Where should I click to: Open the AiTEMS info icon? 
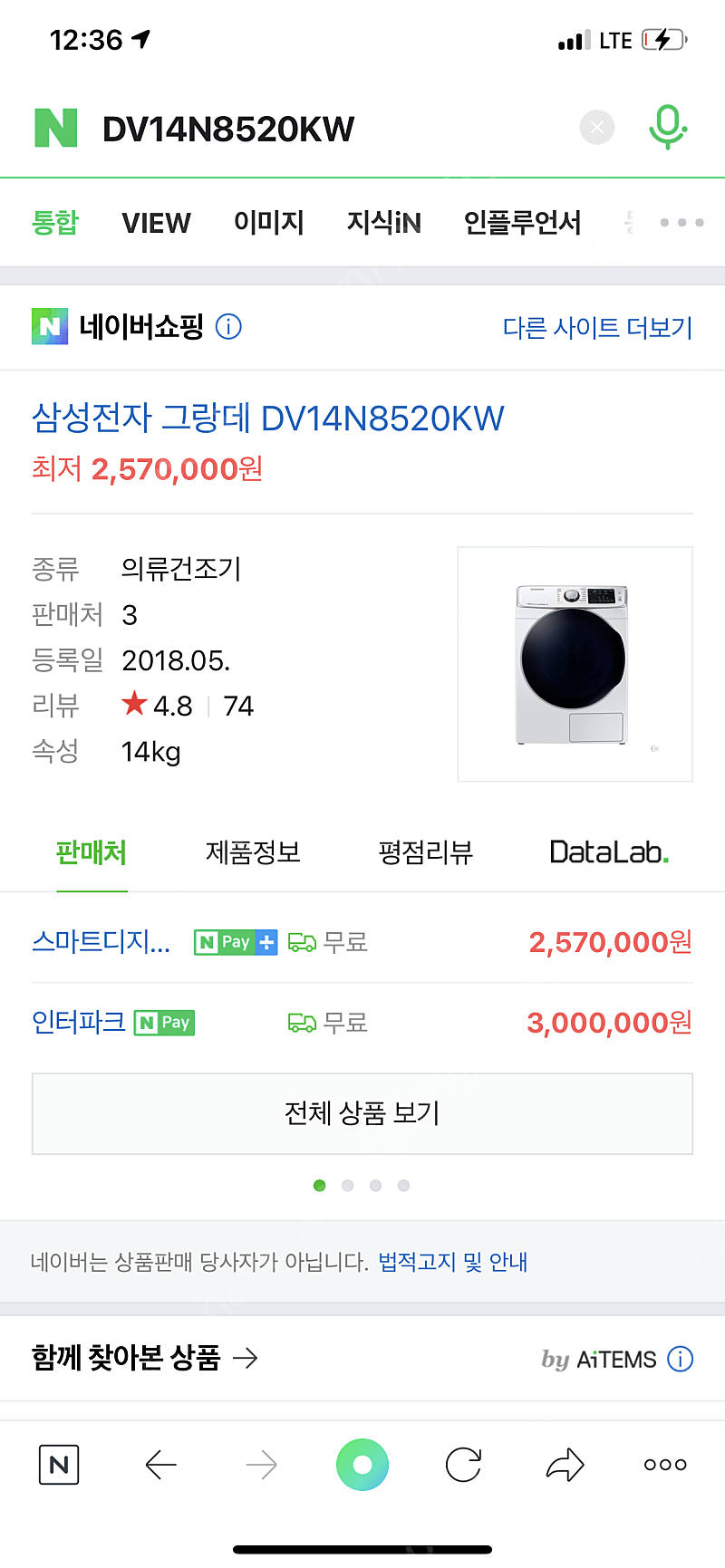pos(680,1359)
